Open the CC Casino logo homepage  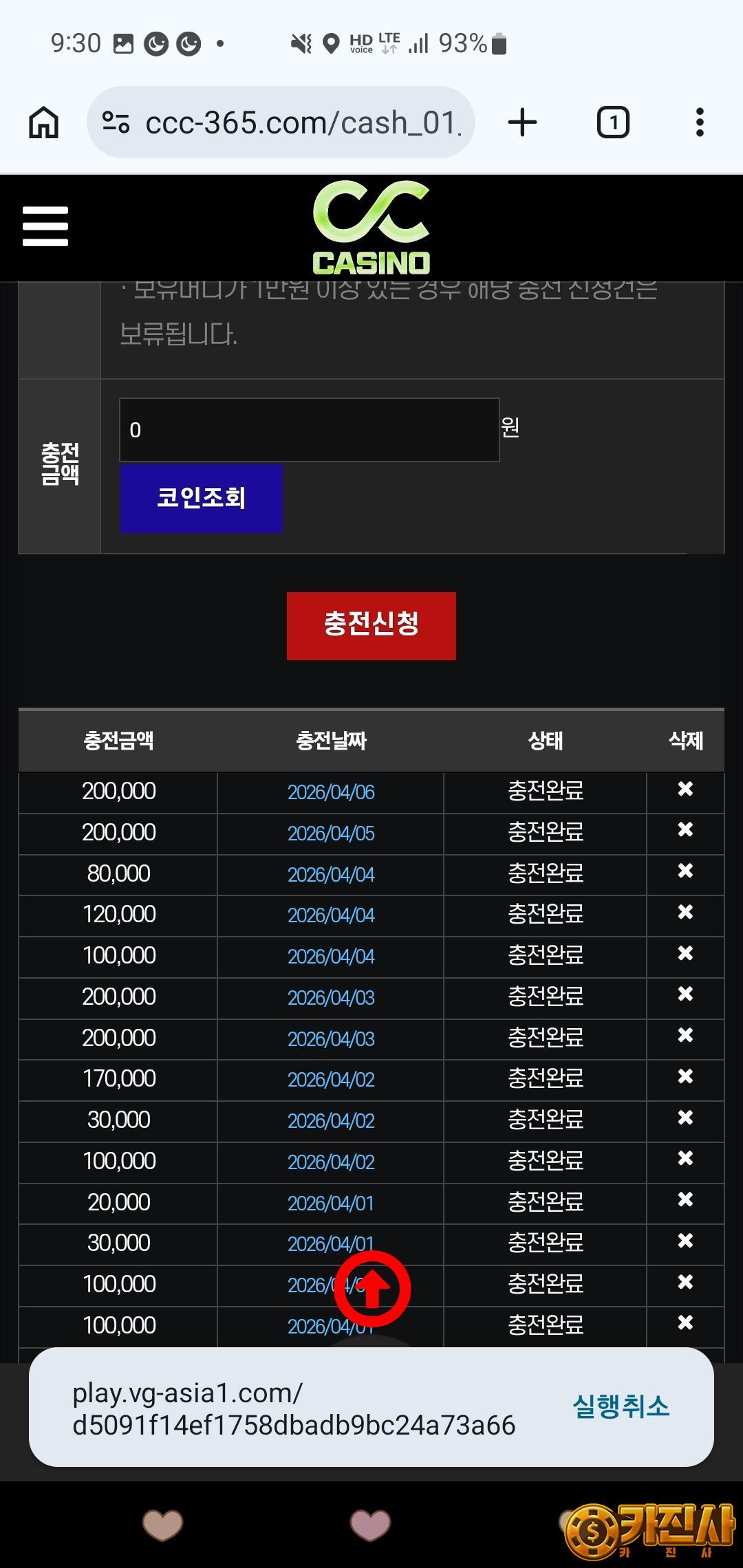pyautogui.click(x=371, y=228)
